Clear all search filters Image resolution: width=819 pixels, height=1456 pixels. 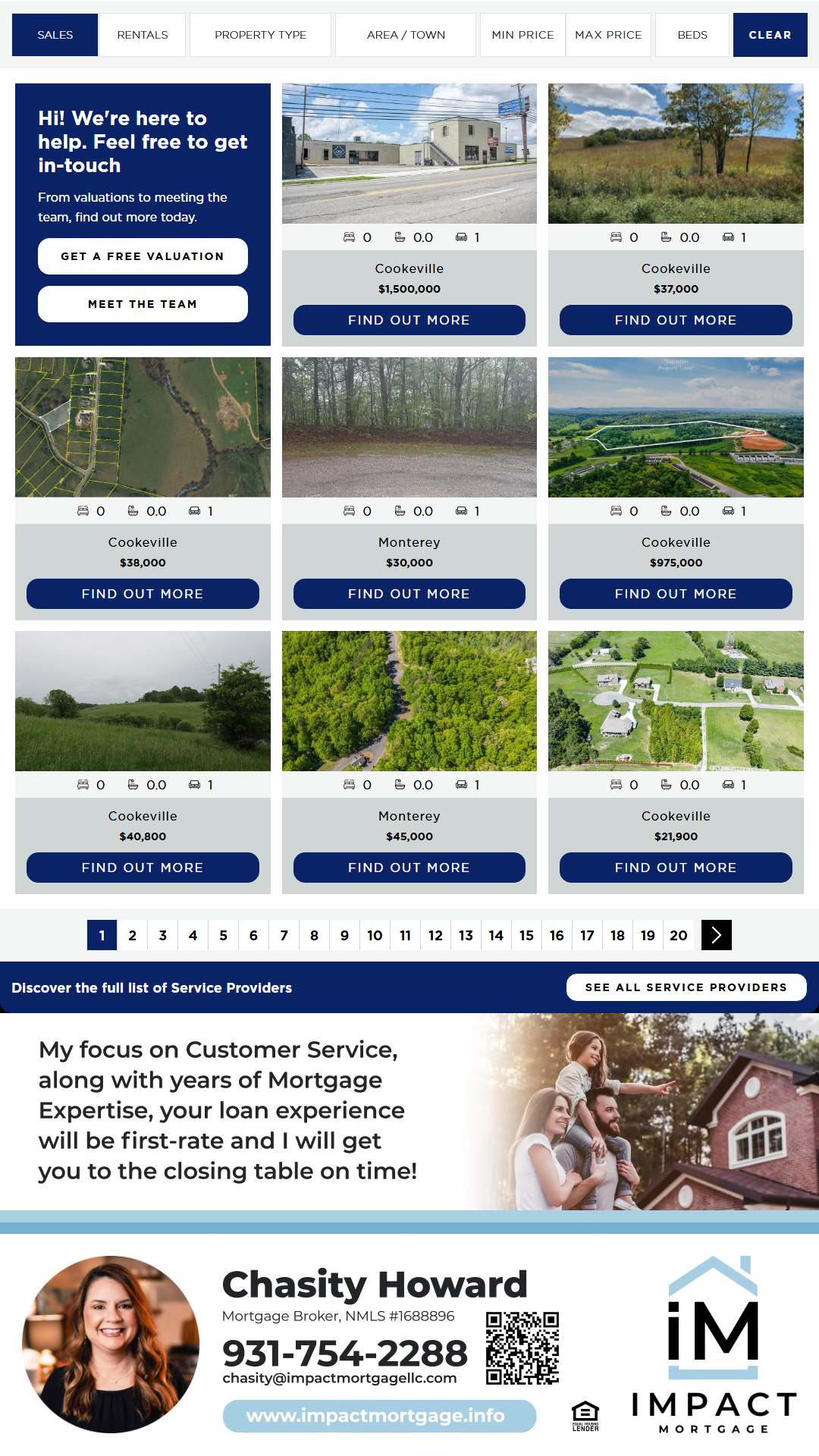tap(770, 35)
